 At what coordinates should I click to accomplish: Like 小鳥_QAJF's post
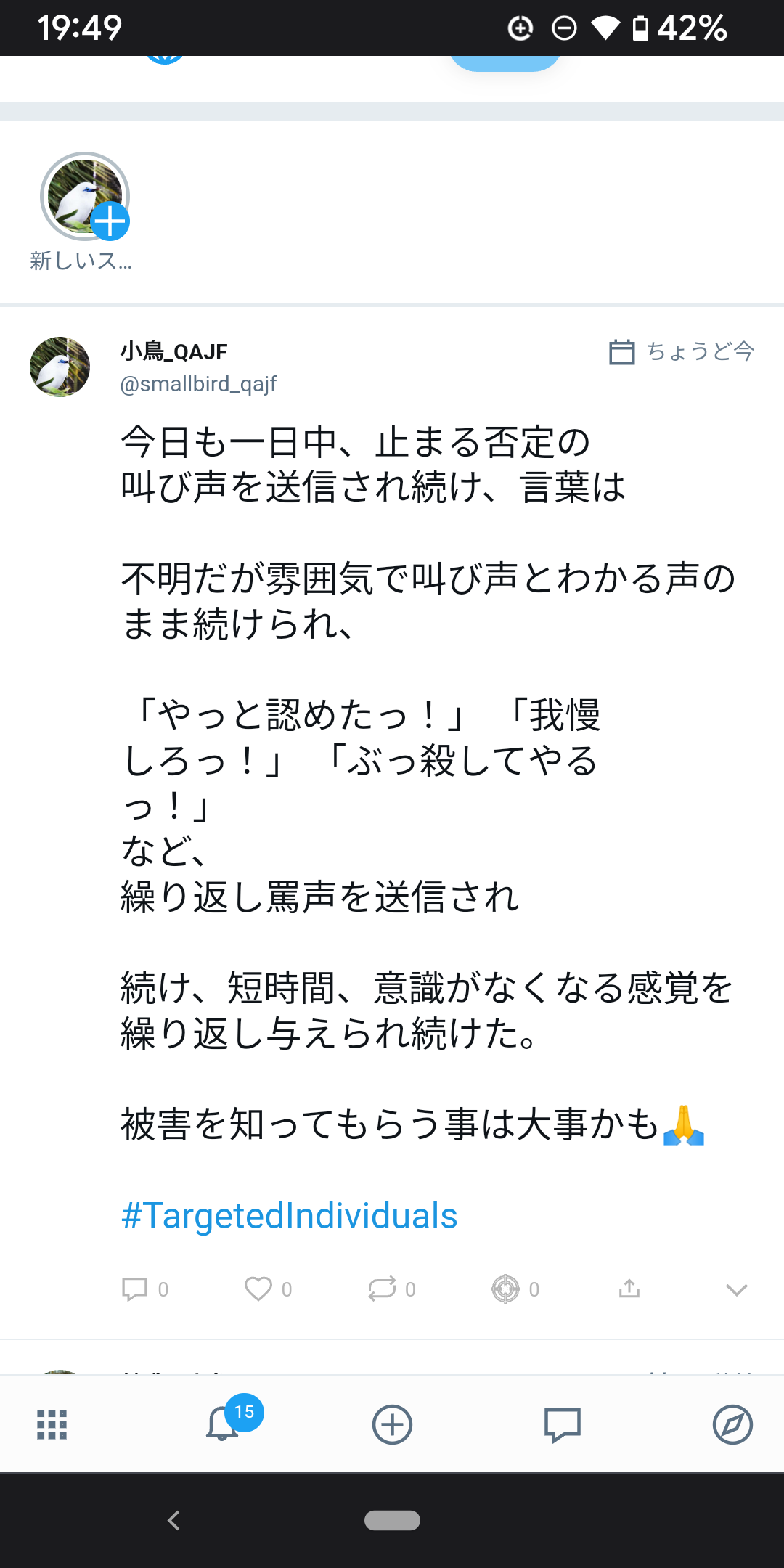tap(258, 1289)
